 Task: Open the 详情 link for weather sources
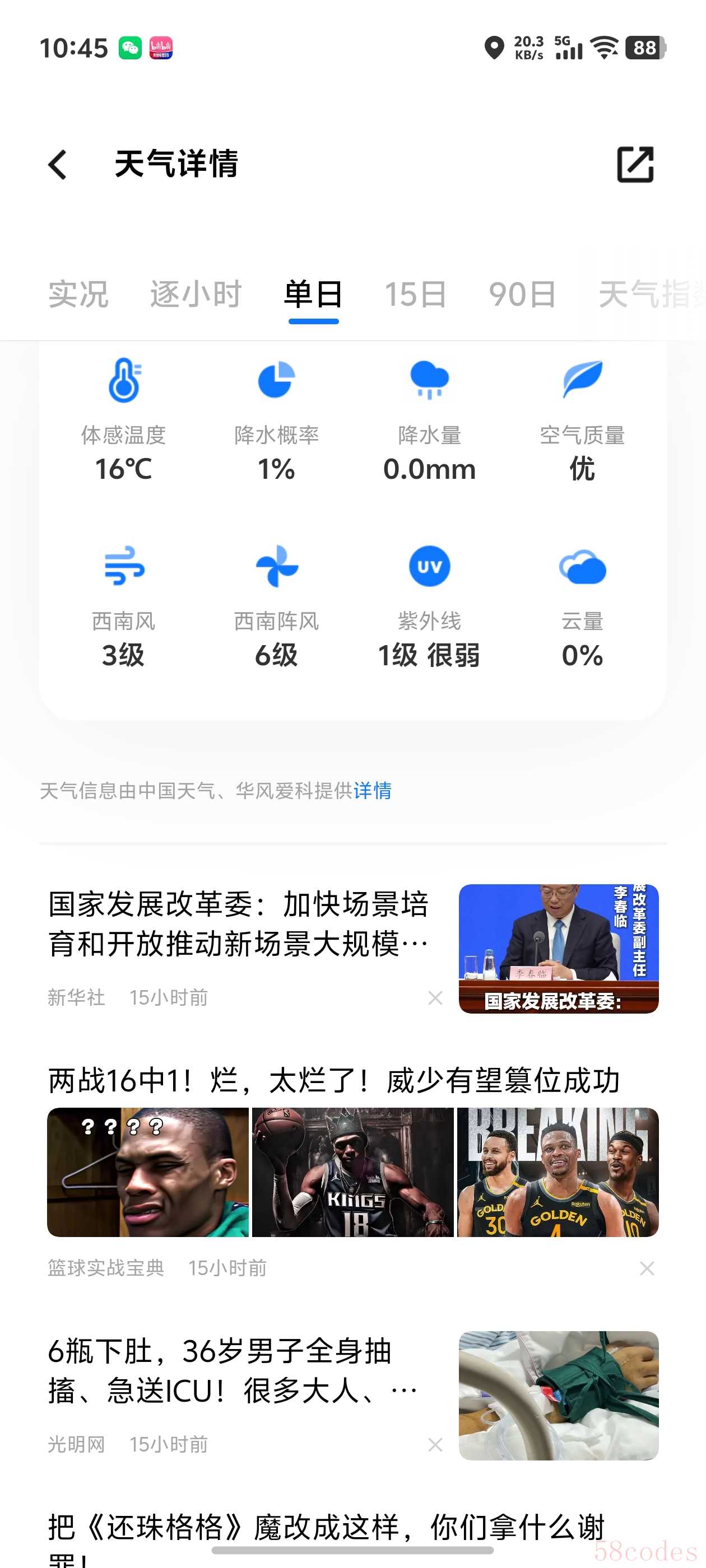[x=372, y=791]
